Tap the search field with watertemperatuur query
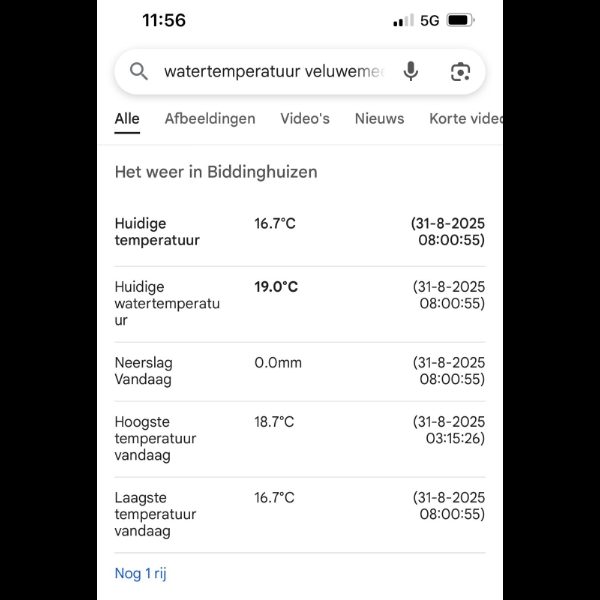 tap(272, 72)
